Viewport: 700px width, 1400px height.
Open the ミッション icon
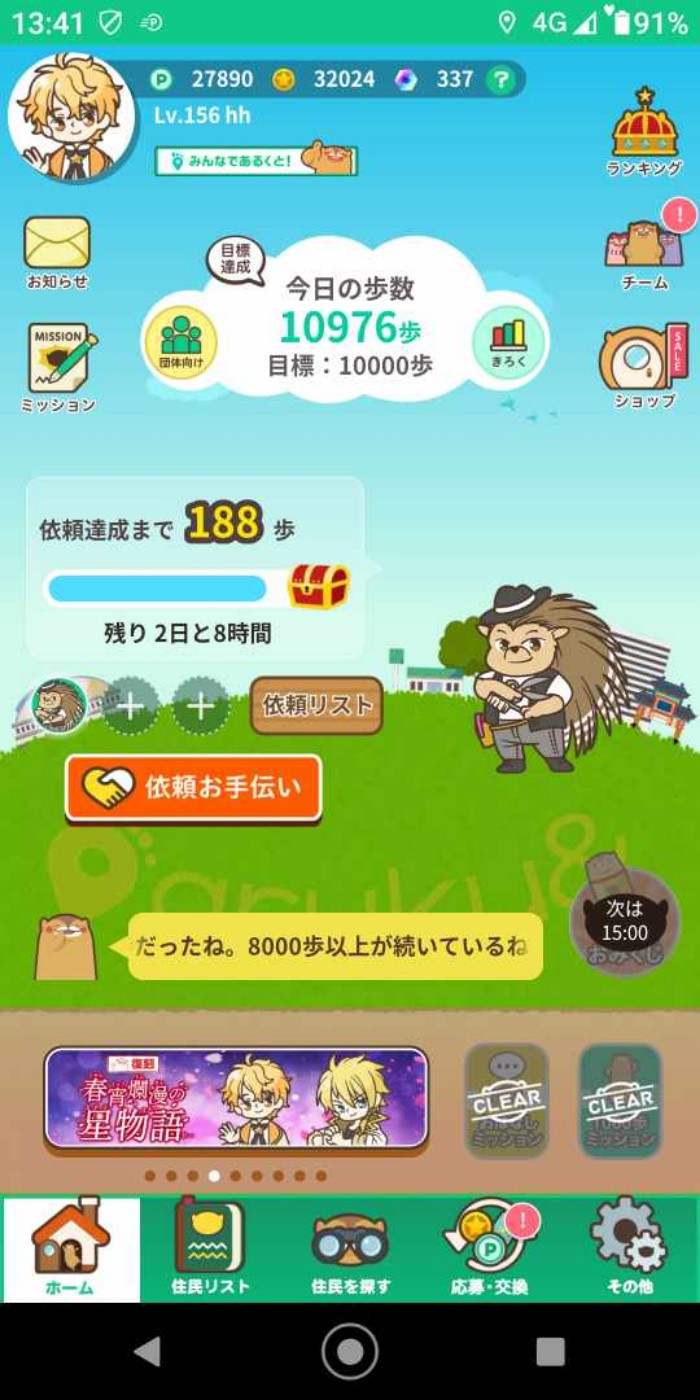coord(60,366)
